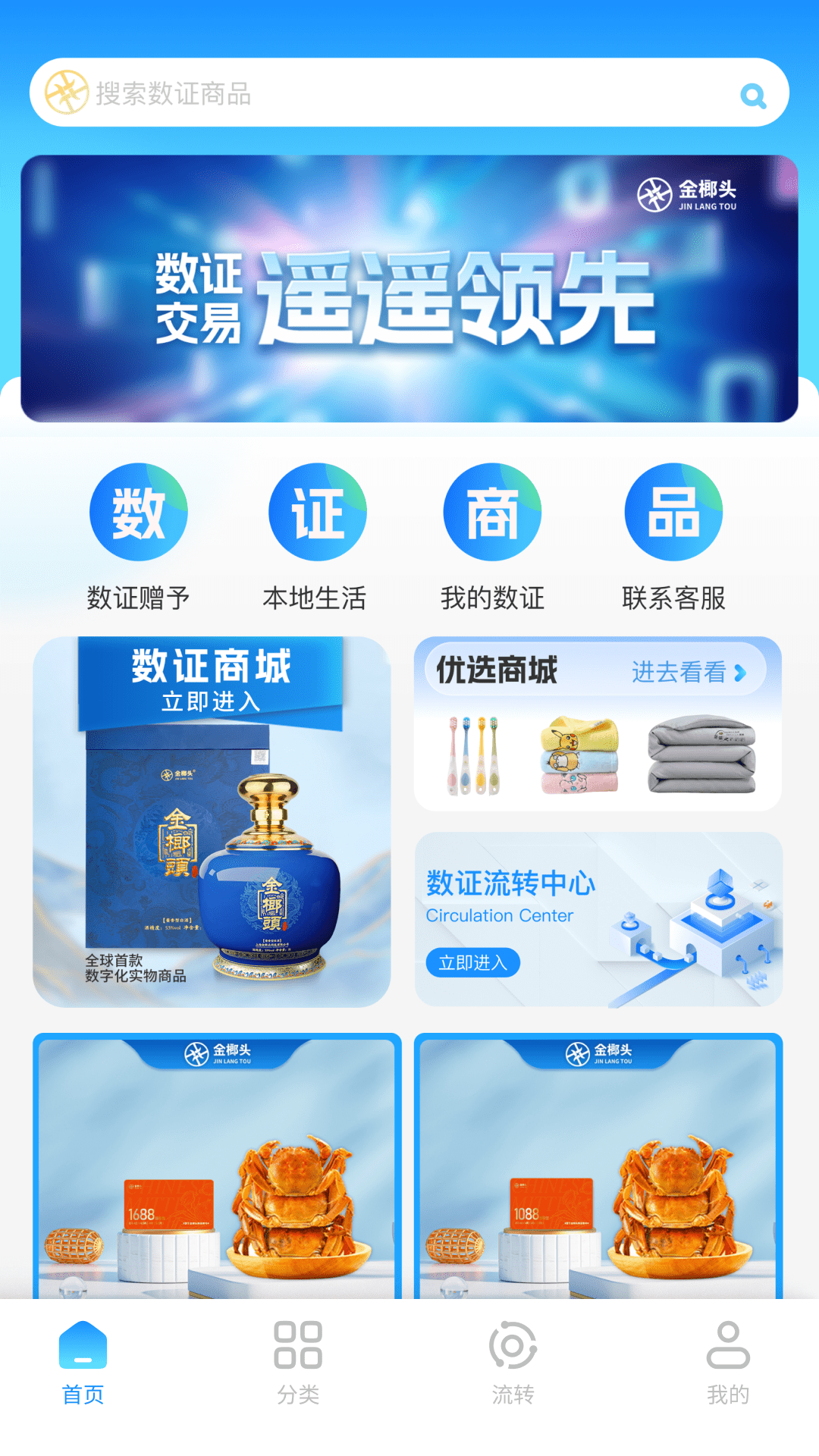The height and width of the screenshot is (1456, 819).
Task: Switch to the 首页 tab
Action: coord(83,1363)
